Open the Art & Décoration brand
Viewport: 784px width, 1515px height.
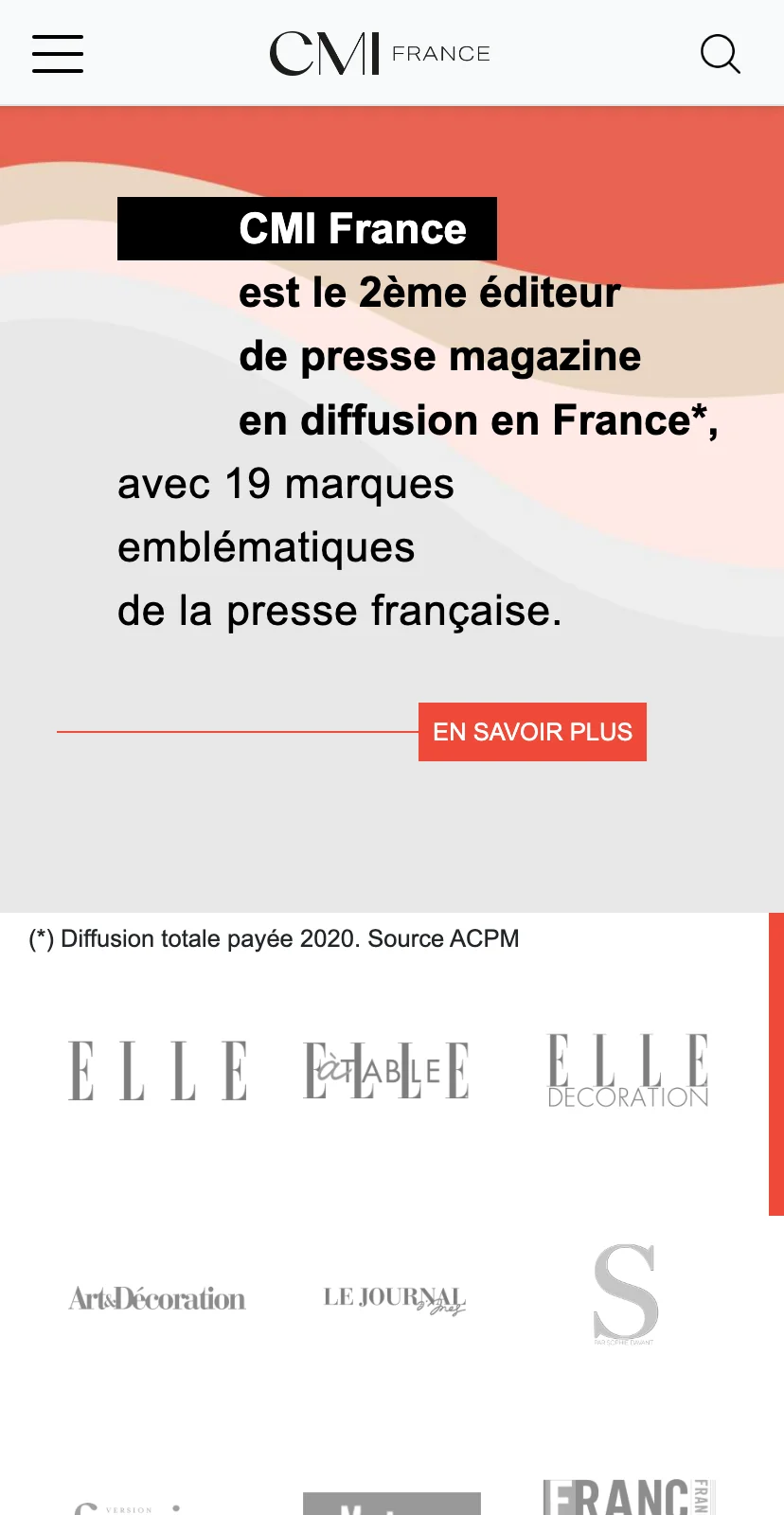coord(157,1298)
